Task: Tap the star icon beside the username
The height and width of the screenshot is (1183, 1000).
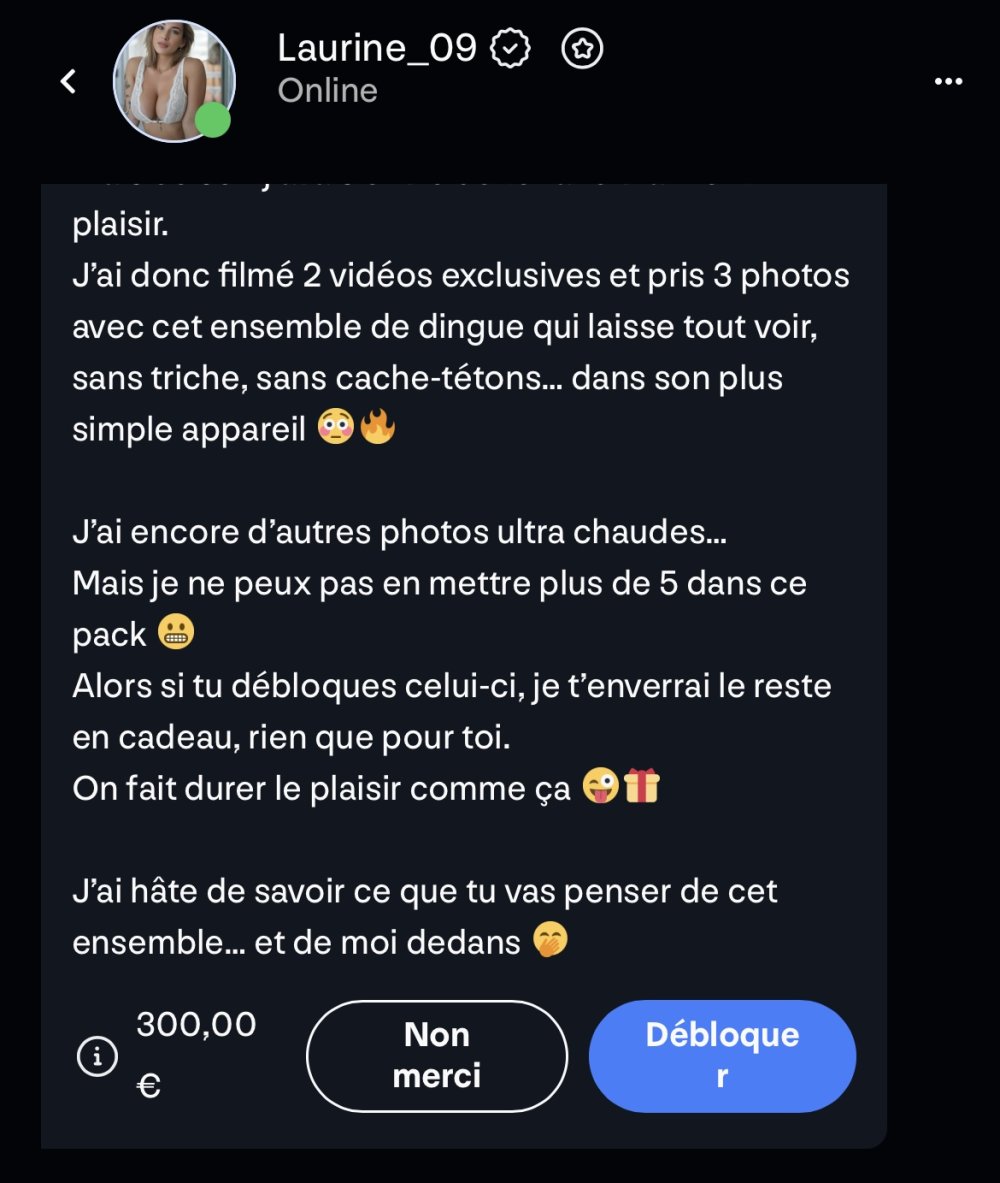Action: [582, 49]
